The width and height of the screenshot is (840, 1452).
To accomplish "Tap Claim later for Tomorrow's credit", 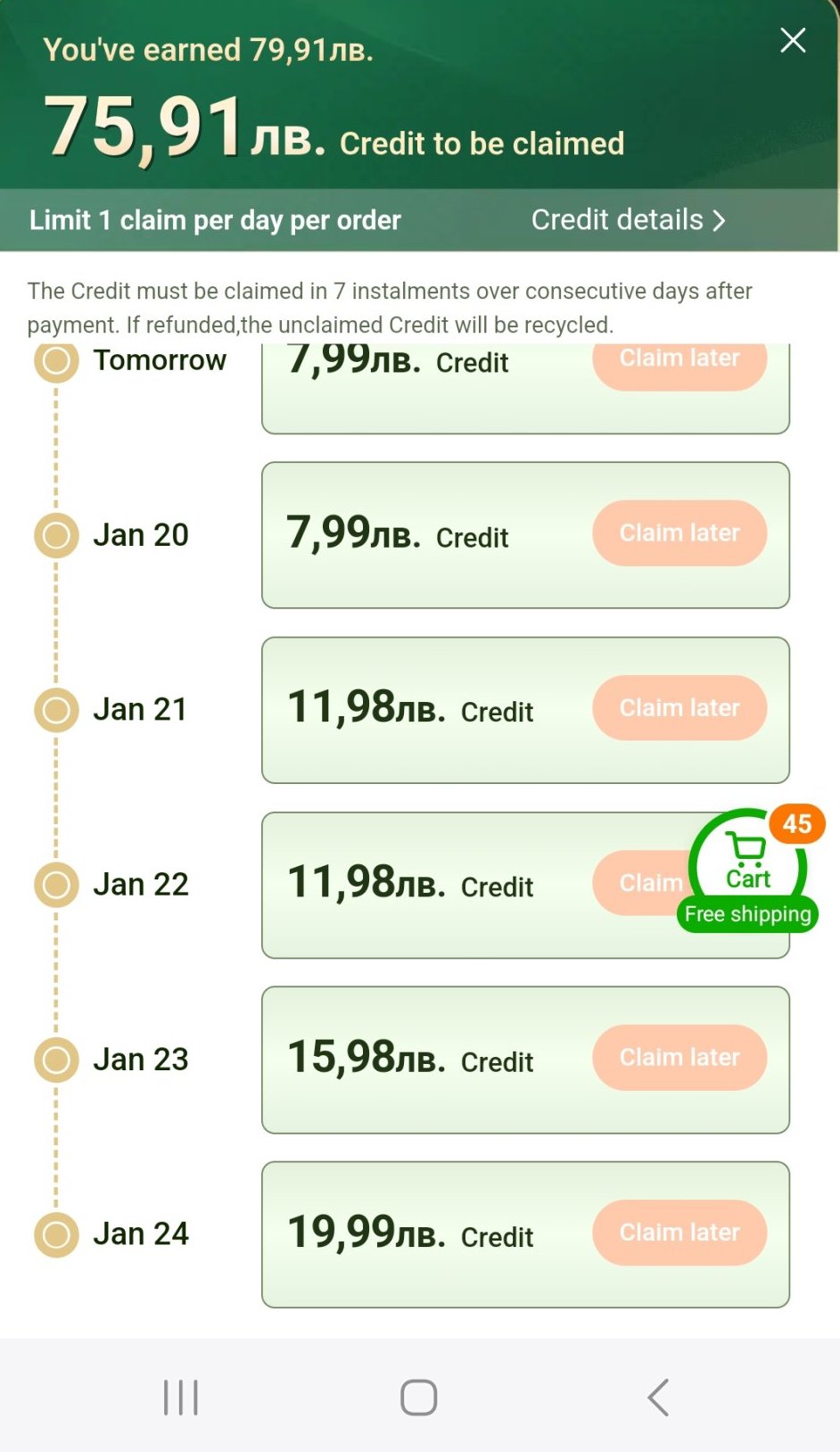I will (679, 362).
